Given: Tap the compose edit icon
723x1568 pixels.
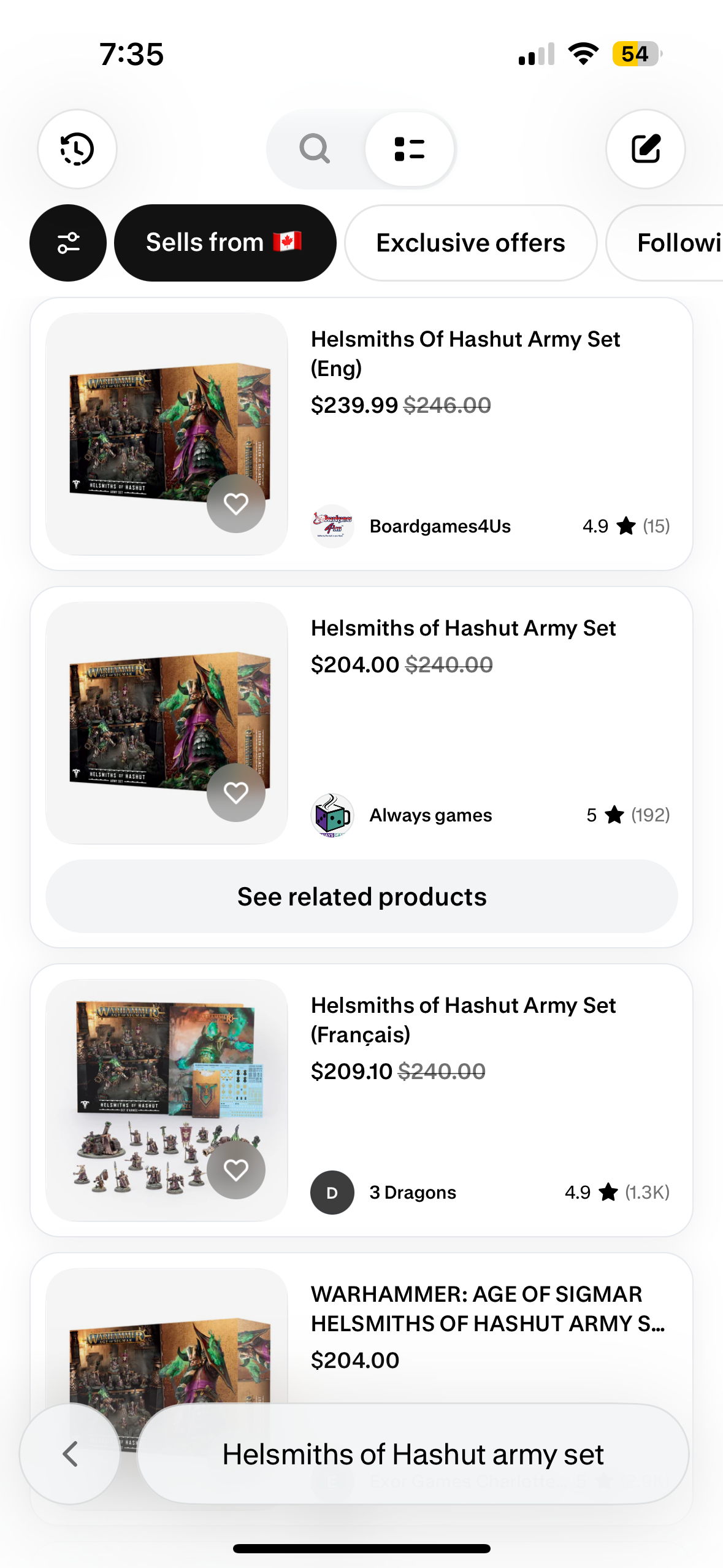Looking at the screenshot, I should click(x=645, y=149).
